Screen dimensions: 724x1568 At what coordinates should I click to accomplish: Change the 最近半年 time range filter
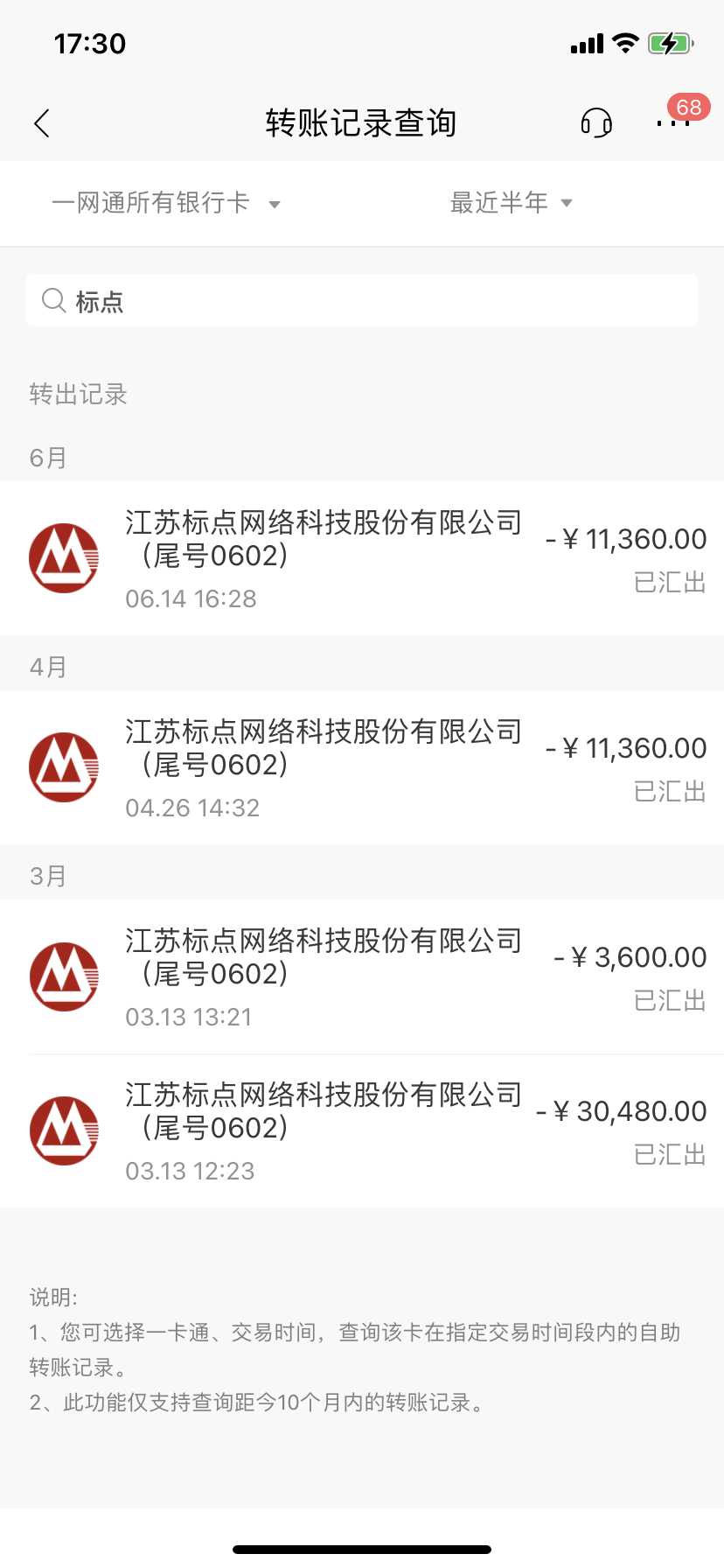point(511,203)
